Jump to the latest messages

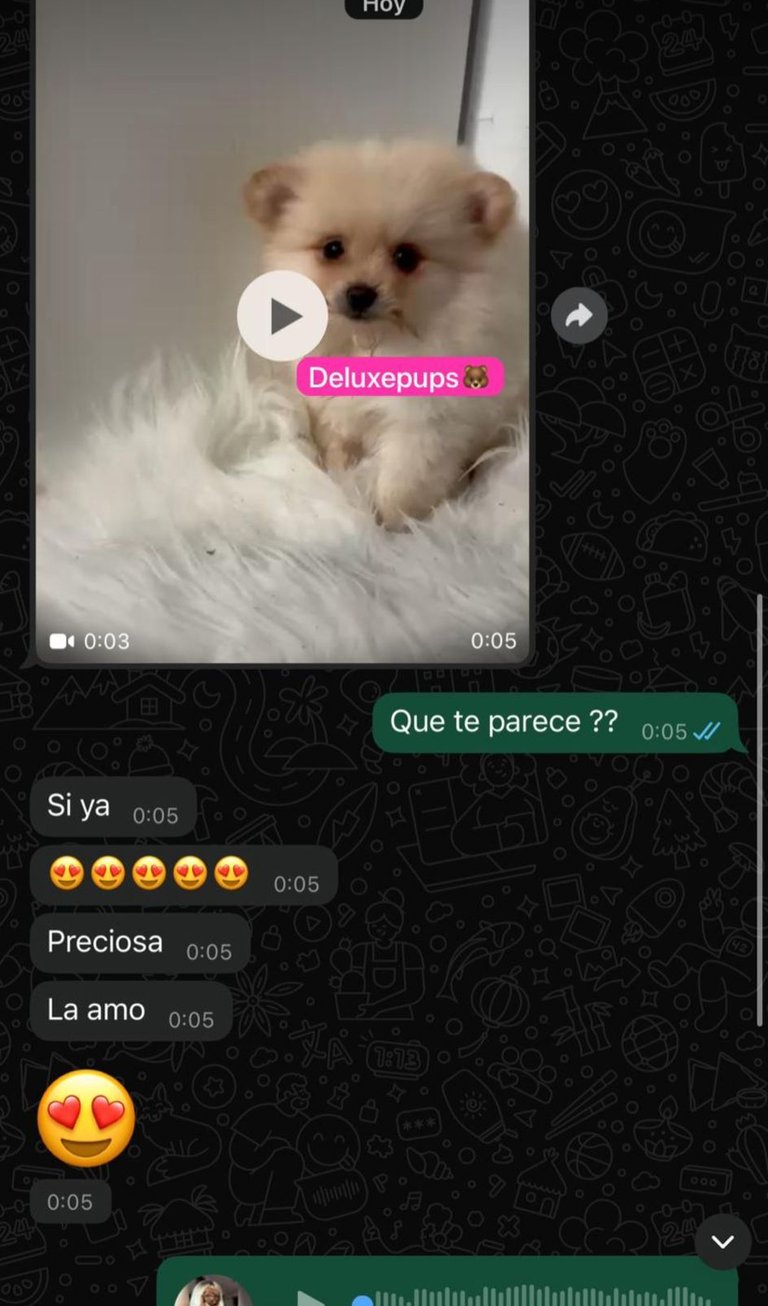722,1242
